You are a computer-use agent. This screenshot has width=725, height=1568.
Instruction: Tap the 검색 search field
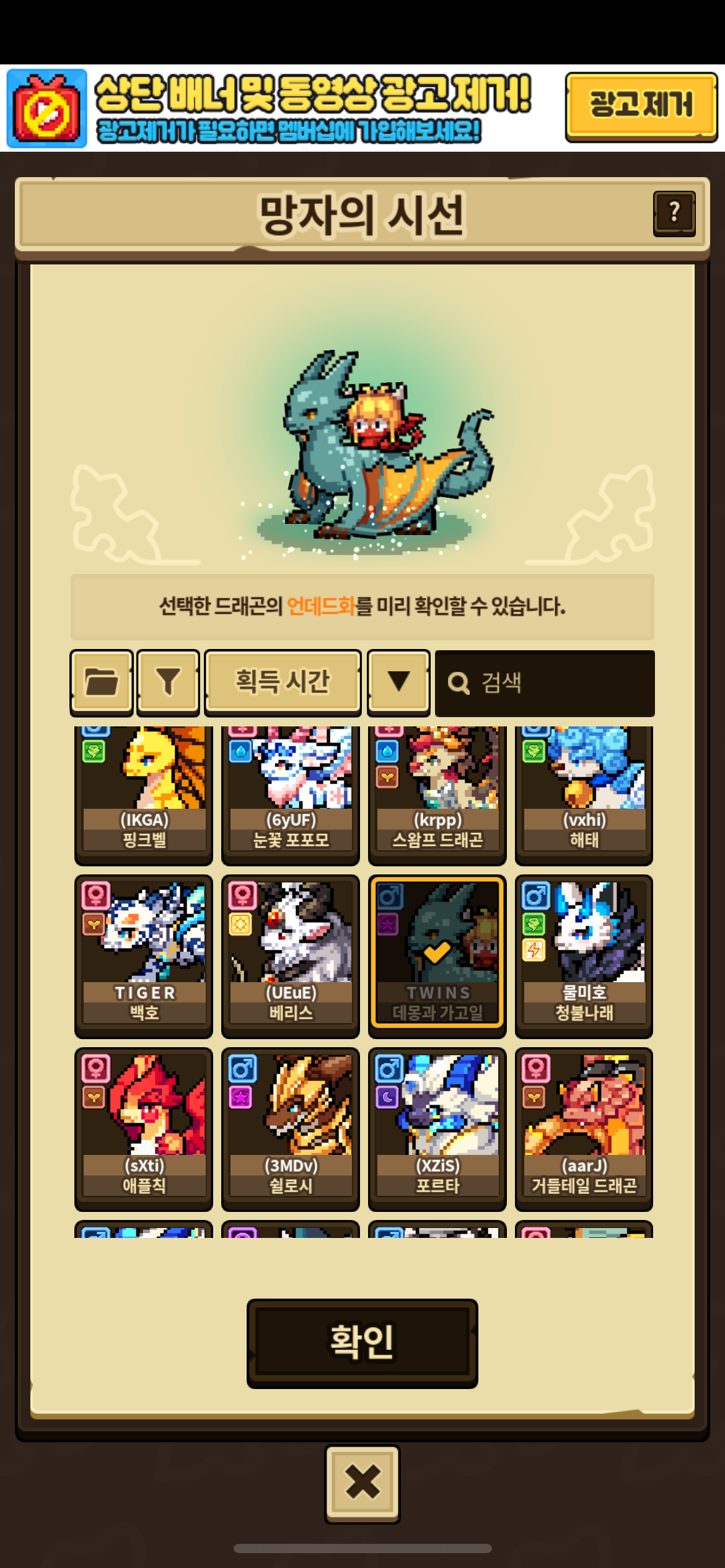(x=545, y=683)
